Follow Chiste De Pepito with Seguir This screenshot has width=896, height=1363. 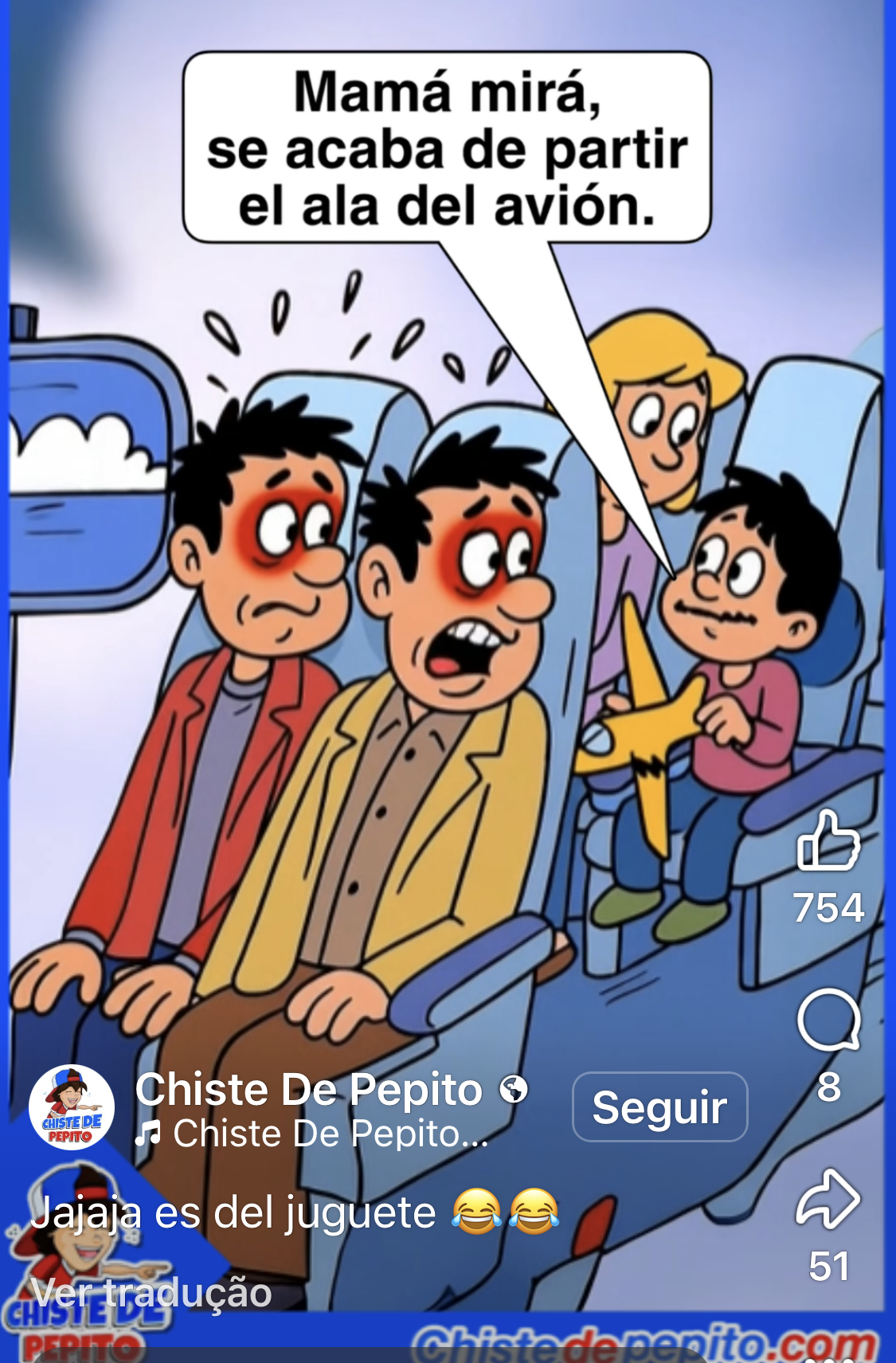pyautogui.click(x=659, y=1107)
